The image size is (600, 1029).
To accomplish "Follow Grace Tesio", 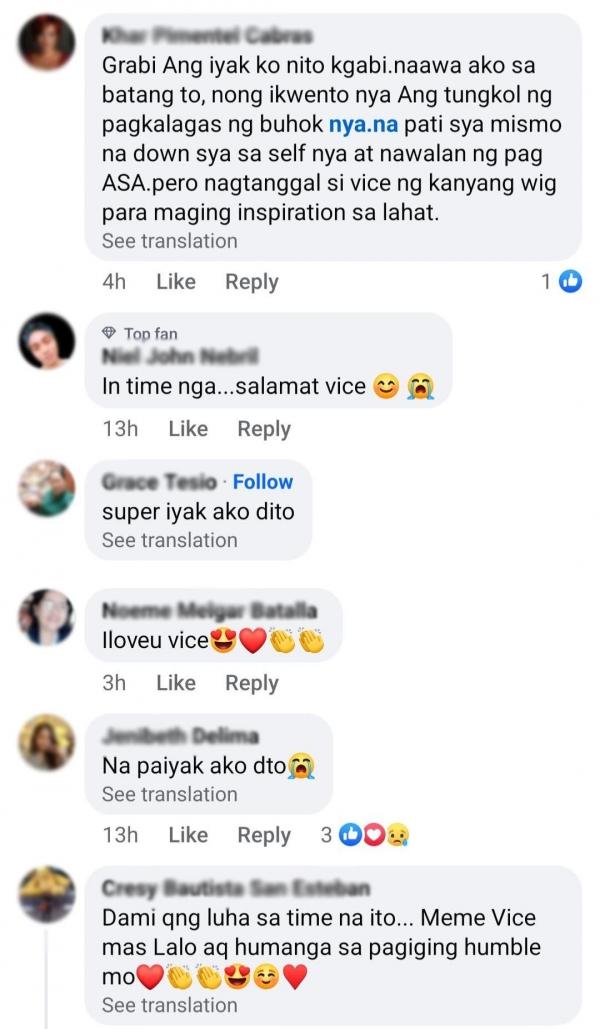I will coord(263,481).
